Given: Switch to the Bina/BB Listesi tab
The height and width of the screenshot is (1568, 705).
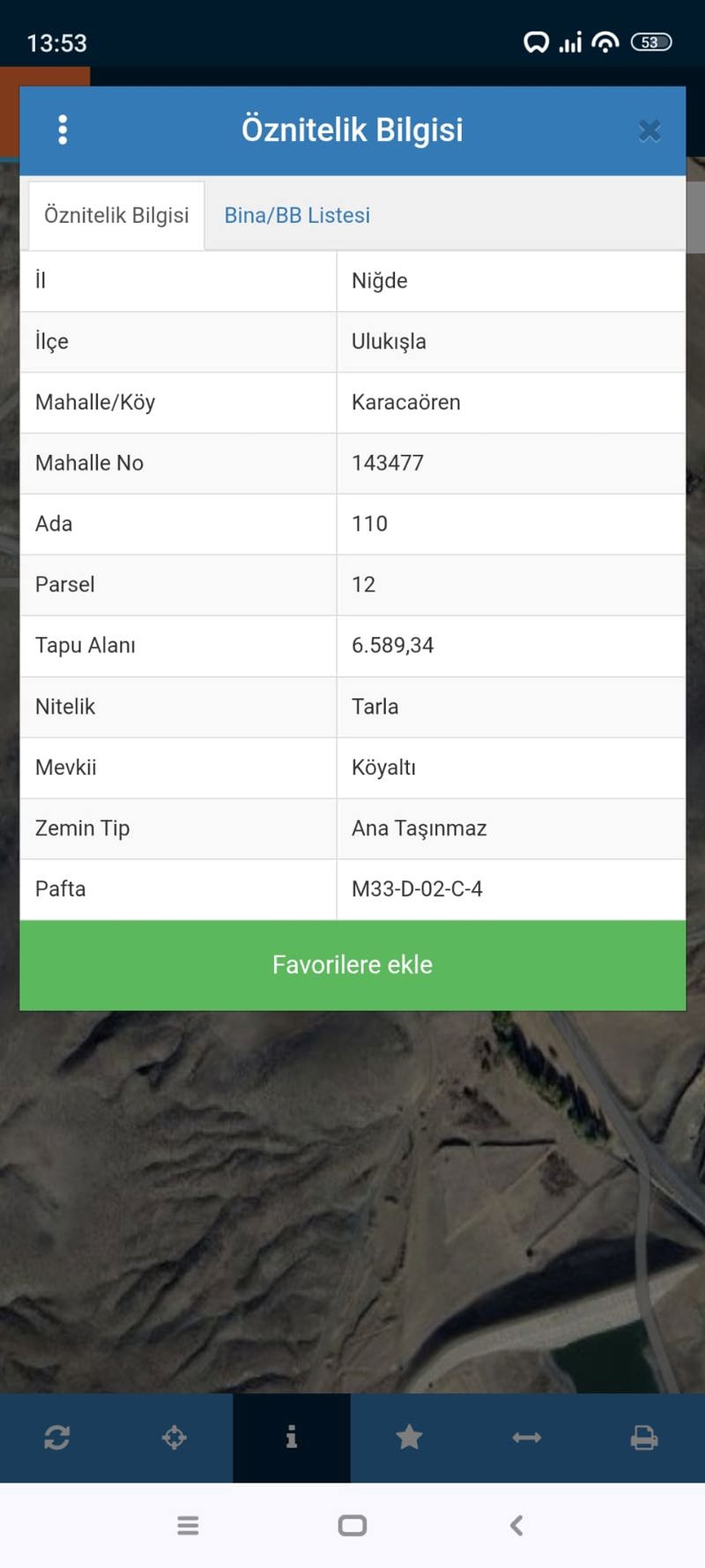Looking at the screenshot, I should (297, 215).
